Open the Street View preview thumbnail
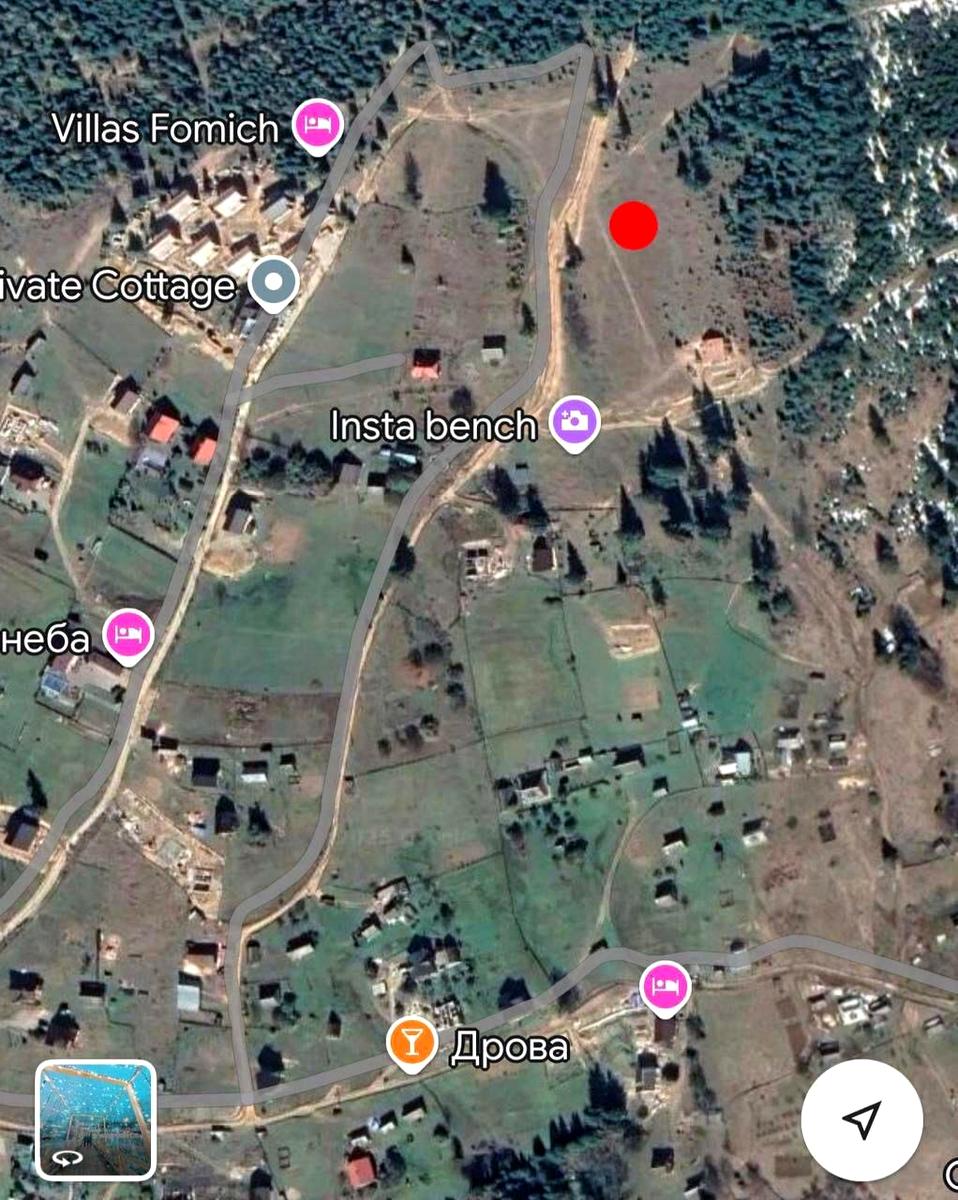Screen dimensions: 958x1200 pyautogui.click(x=96, y=1119)
